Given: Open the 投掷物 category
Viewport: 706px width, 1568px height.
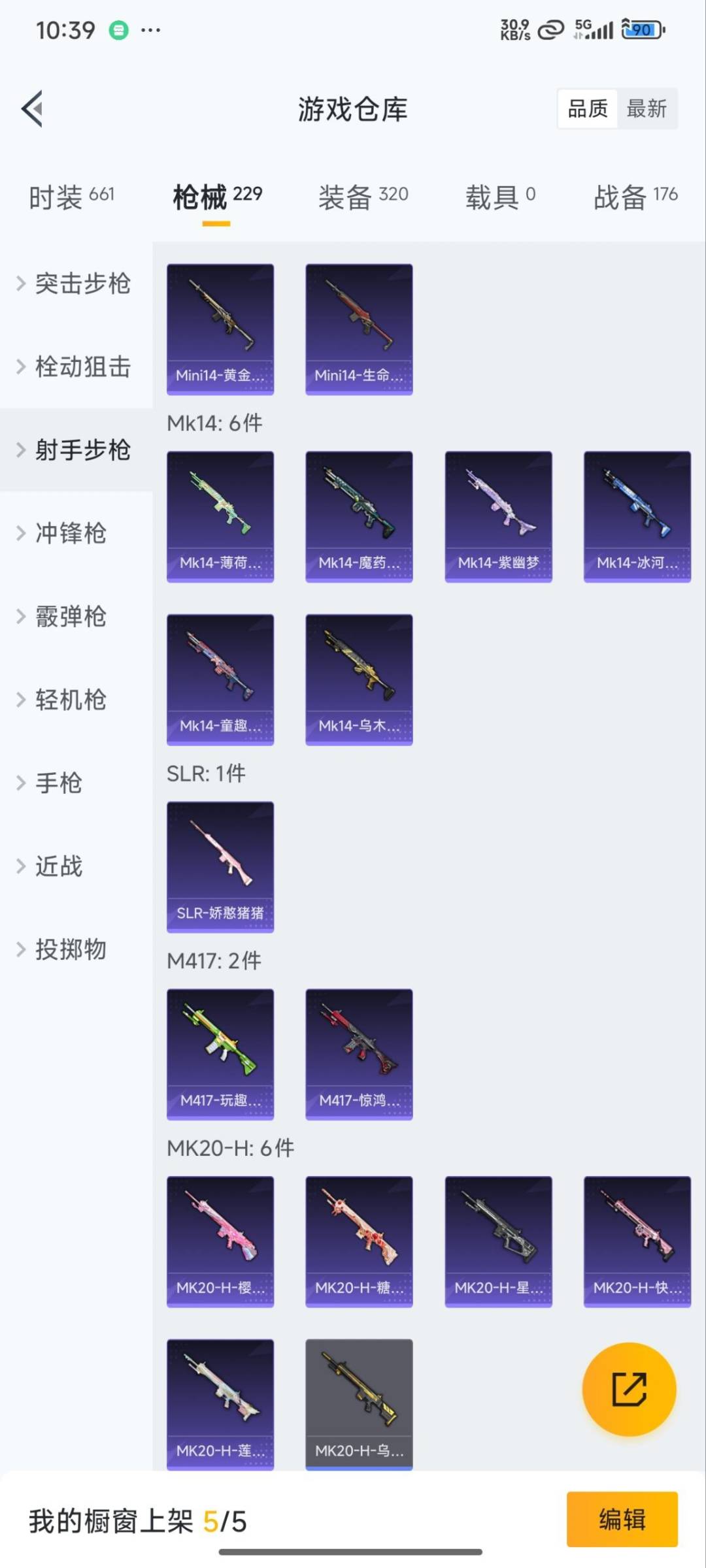Looking at the screenshot, I should (71, 949).
